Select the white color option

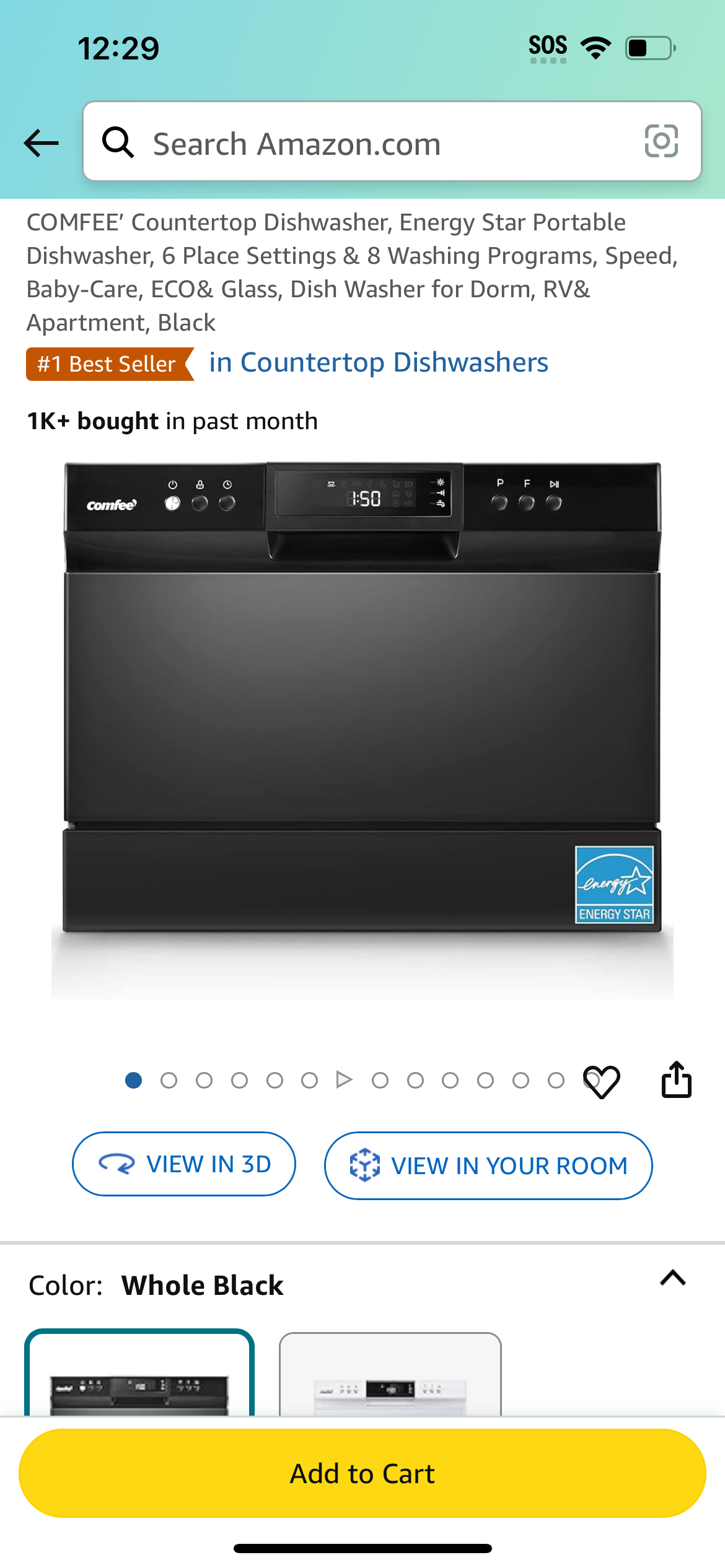390,1374
